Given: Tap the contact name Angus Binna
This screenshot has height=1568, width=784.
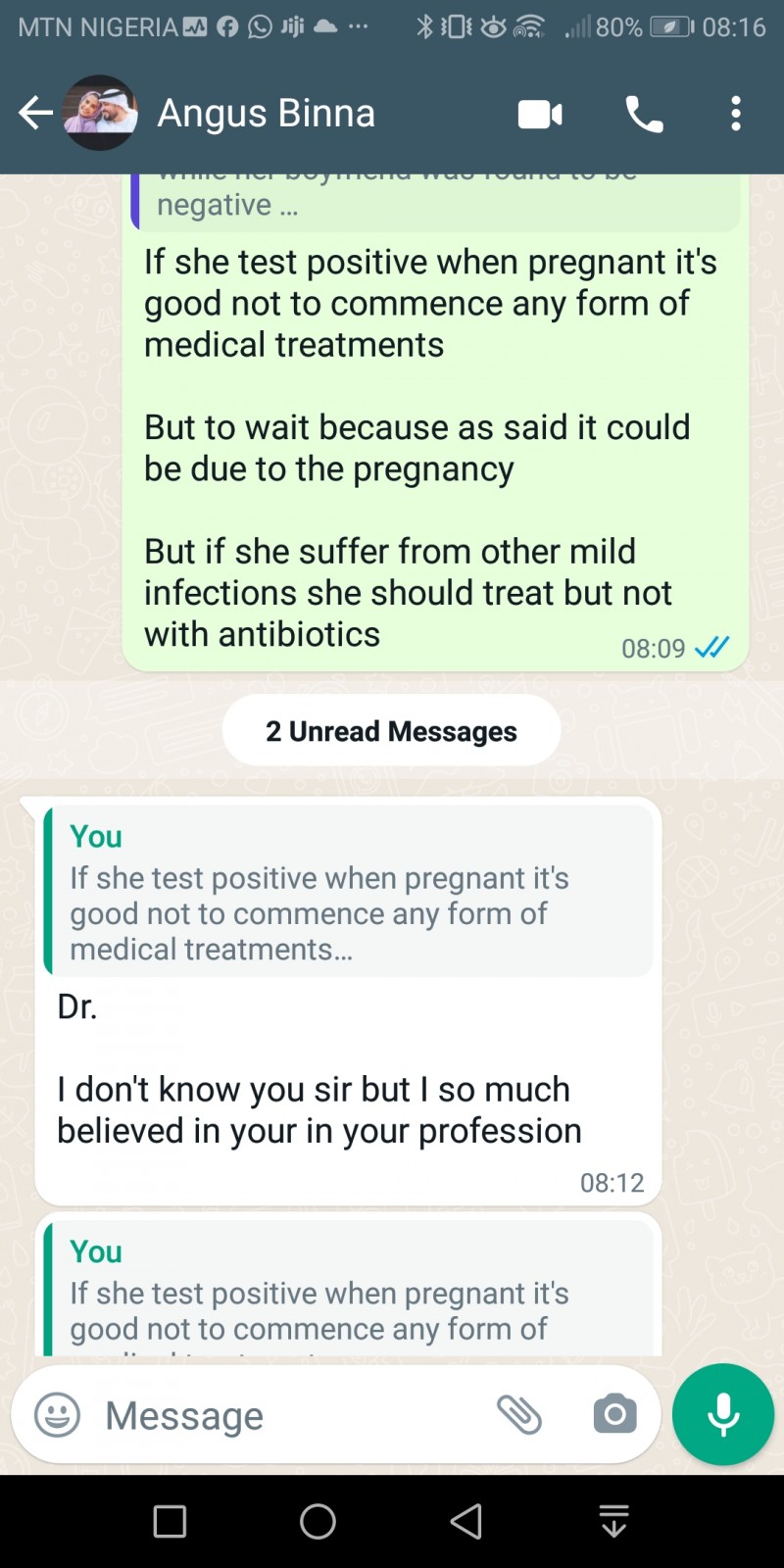Looking at the screenshot, I should (266, 113).
